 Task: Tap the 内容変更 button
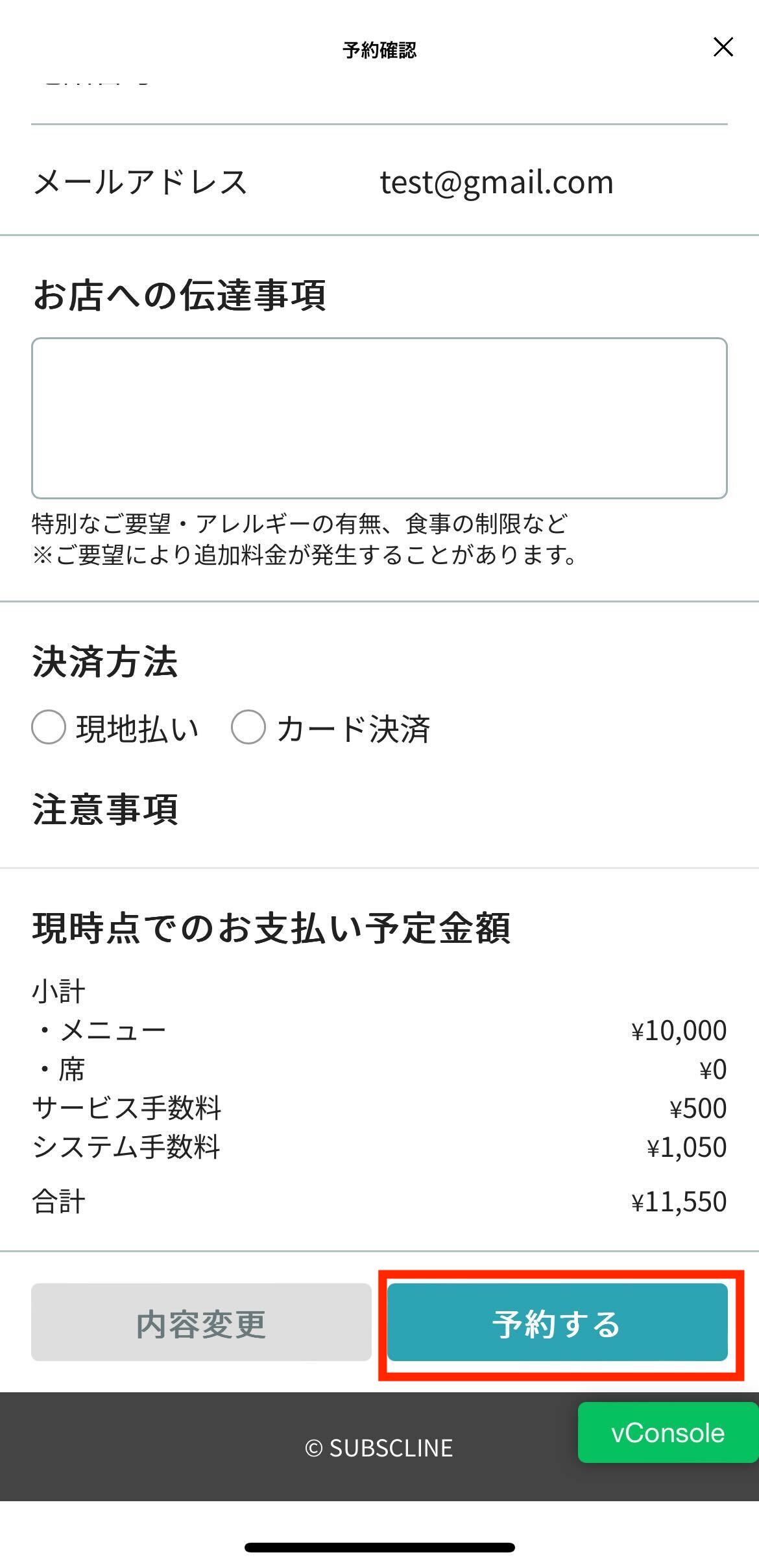coord(201,1322)
